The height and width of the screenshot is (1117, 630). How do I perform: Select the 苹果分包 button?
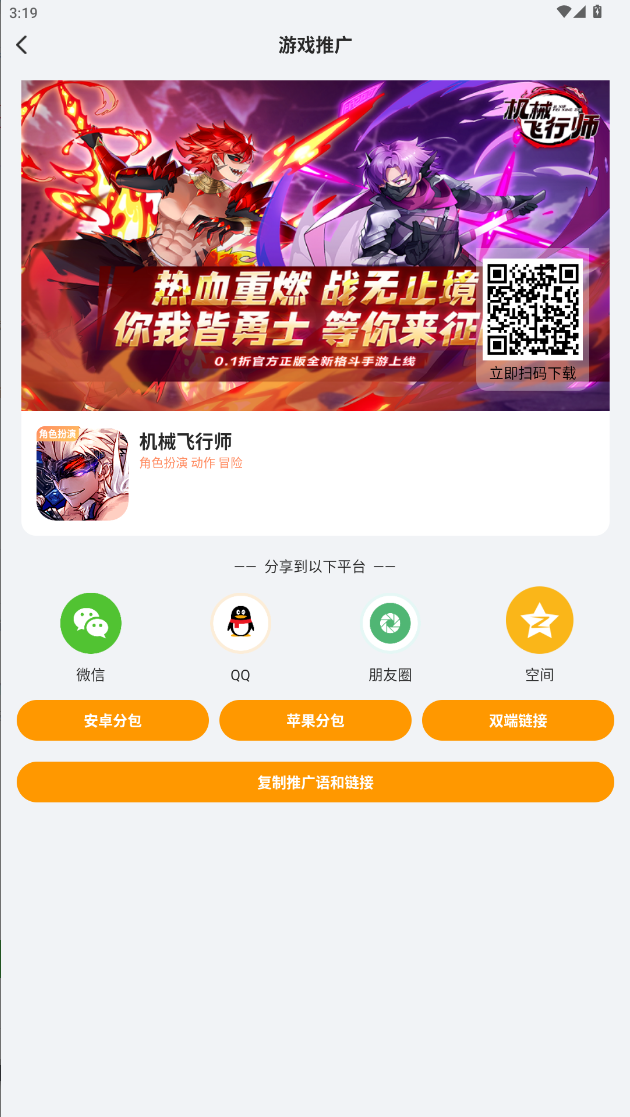coord(315,720)
